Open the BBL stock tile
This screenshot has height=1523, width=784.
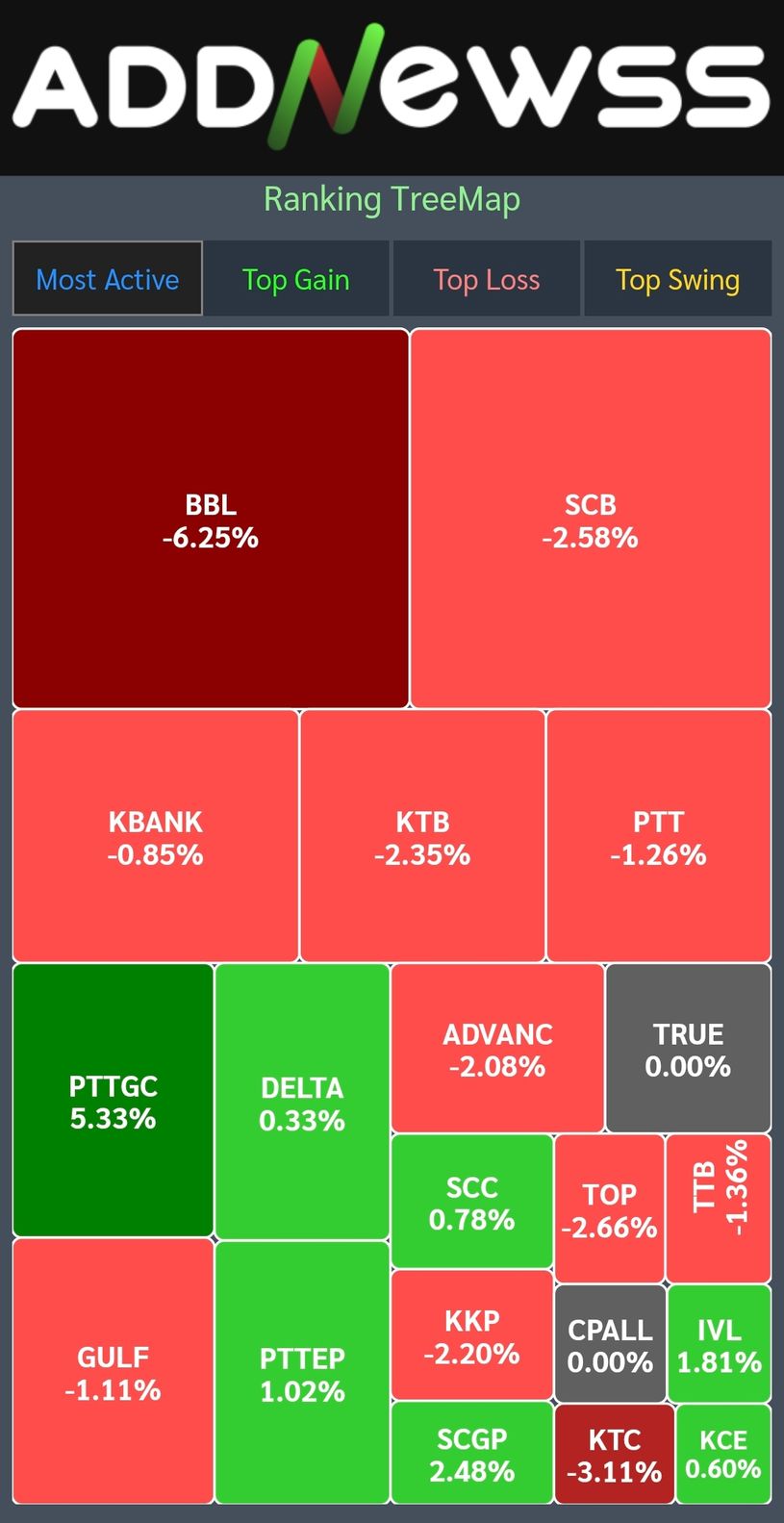point(211,519)
